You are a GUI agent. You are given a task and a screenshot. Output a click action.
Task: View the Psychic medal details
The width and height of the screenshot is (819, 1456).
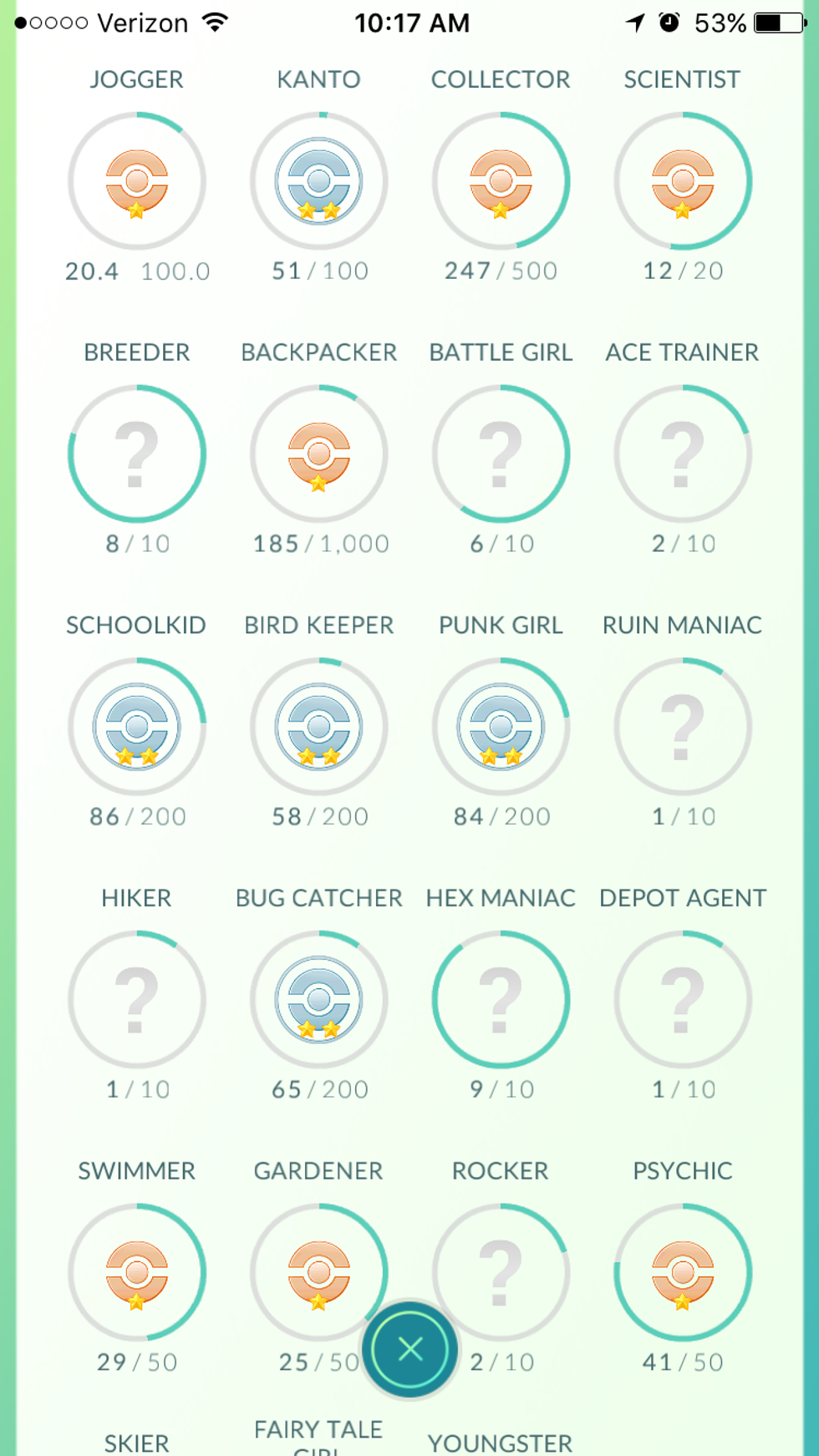coord(683,1272)
